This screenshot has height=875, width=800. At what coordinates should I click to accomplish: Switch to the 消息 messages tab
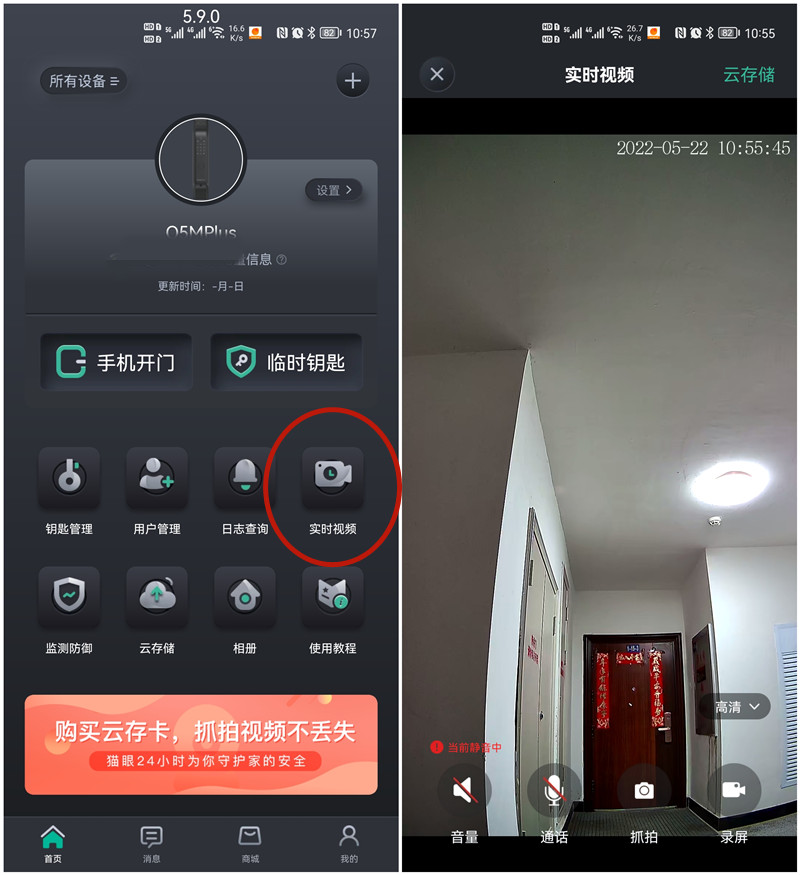[x=152, y=842]
